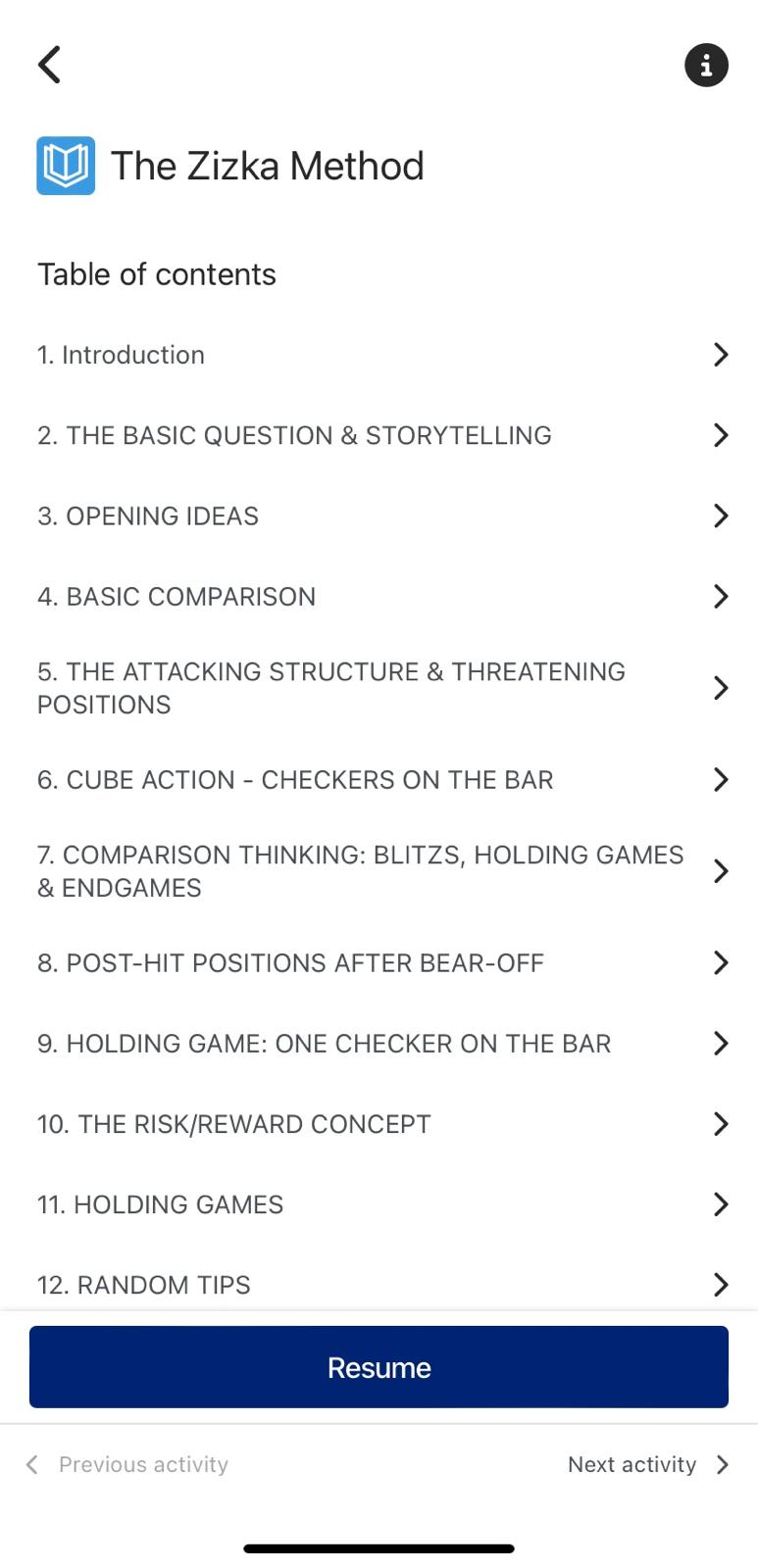
Task: Open The Risk/Reward Concept chapter
Action: point(379,1124)
